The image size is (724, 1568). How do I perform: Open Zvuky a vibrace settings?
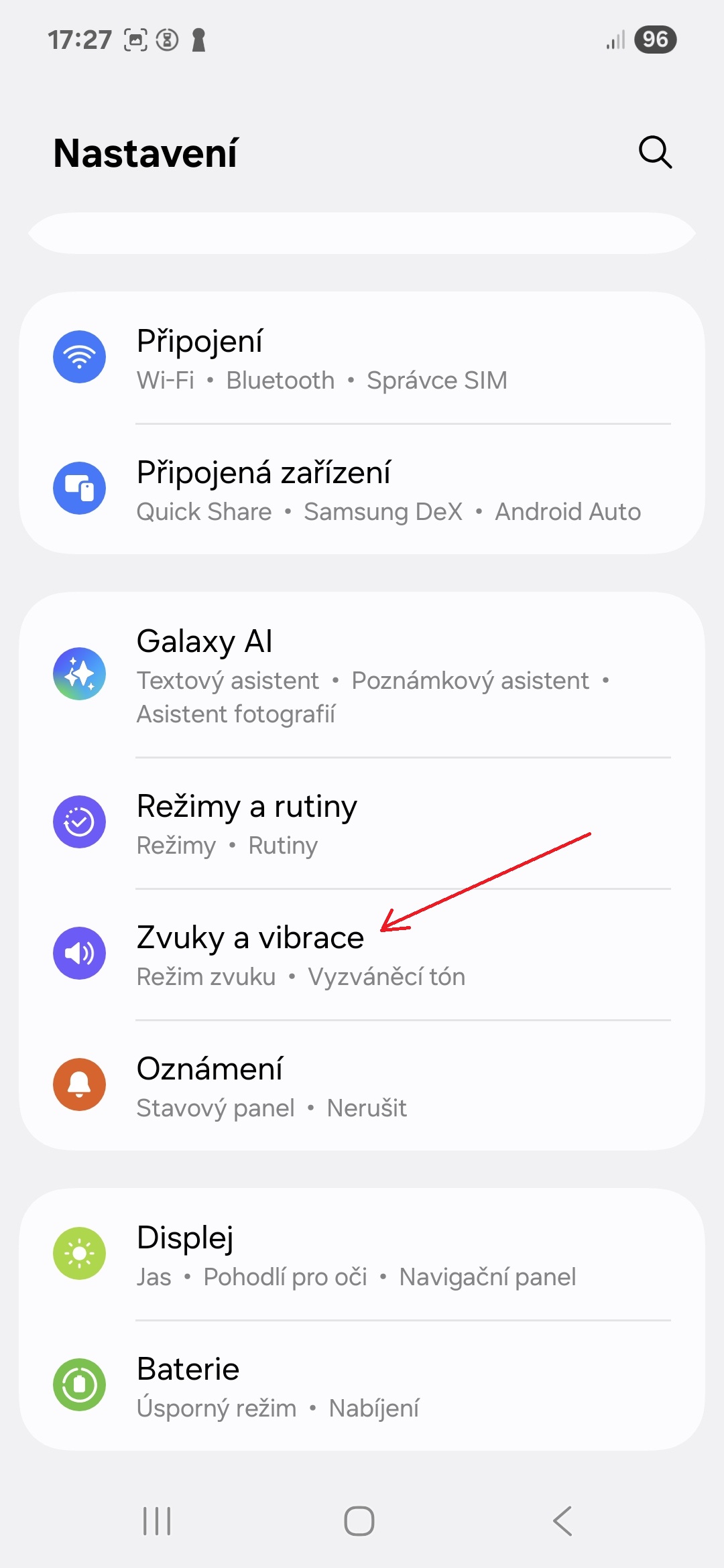coord(362,954)
